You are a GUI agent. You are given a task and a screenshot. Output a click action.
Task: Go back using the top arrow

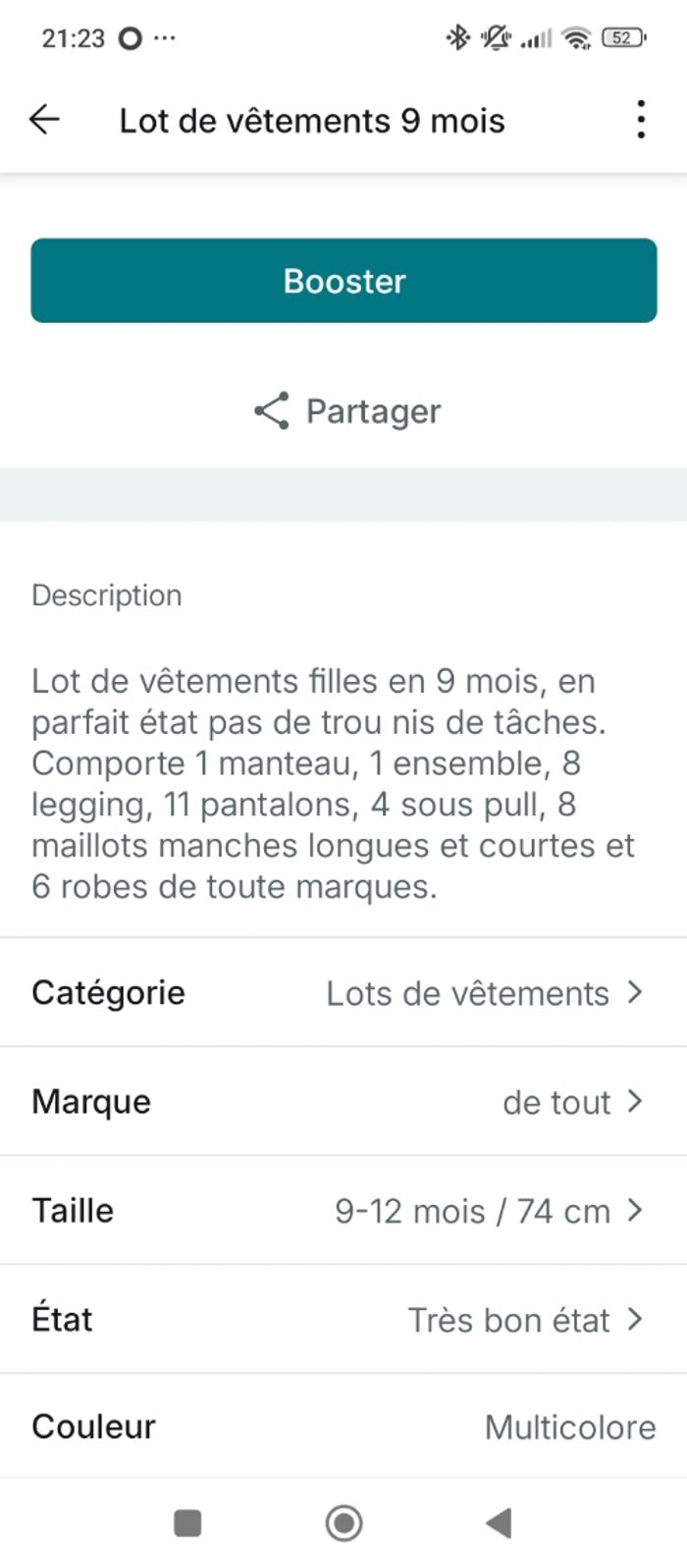pyautogui.click(x=45, y=120)
